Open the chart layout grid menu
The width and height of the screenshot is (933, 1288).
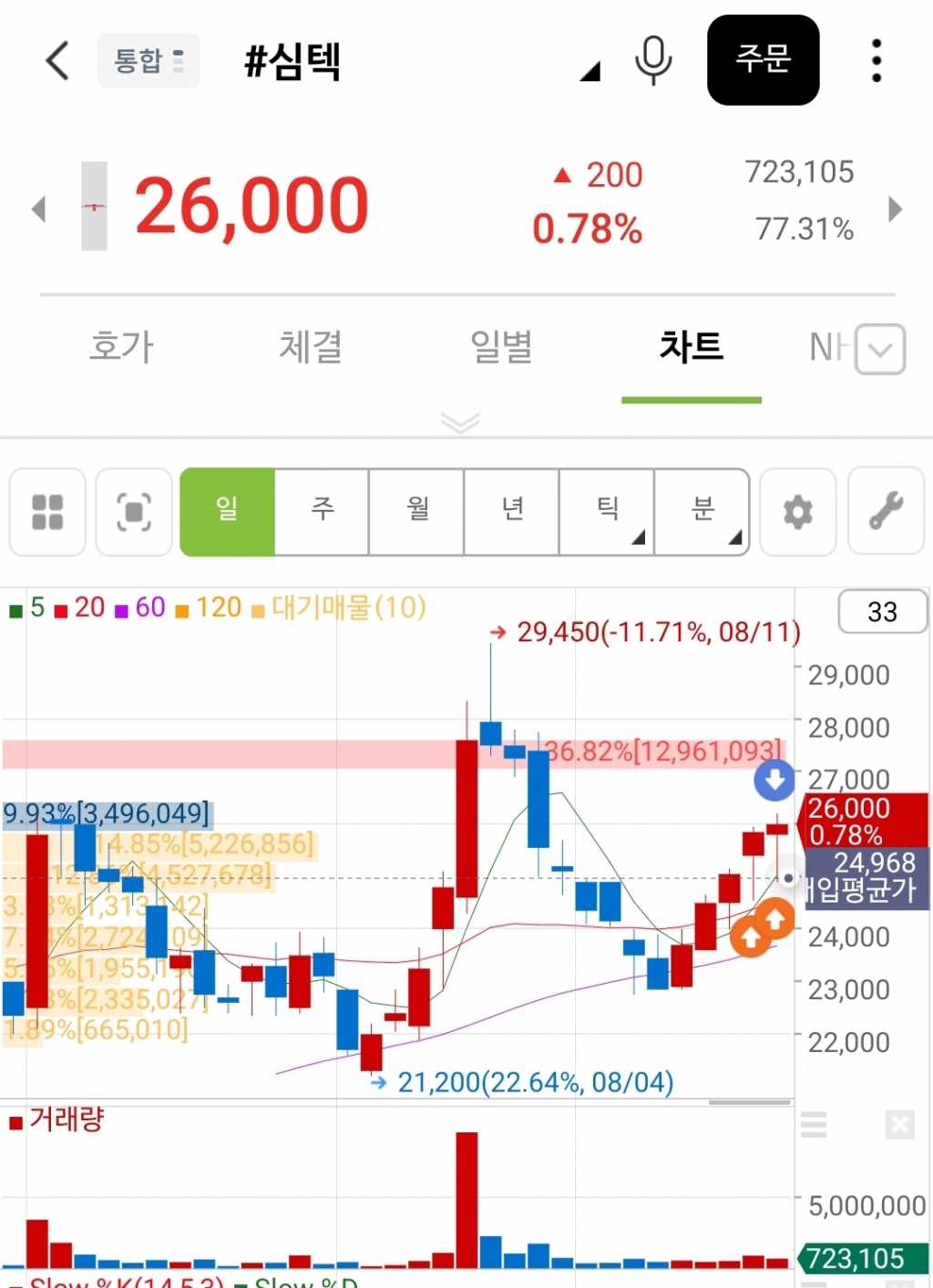[x=47, y=512]
